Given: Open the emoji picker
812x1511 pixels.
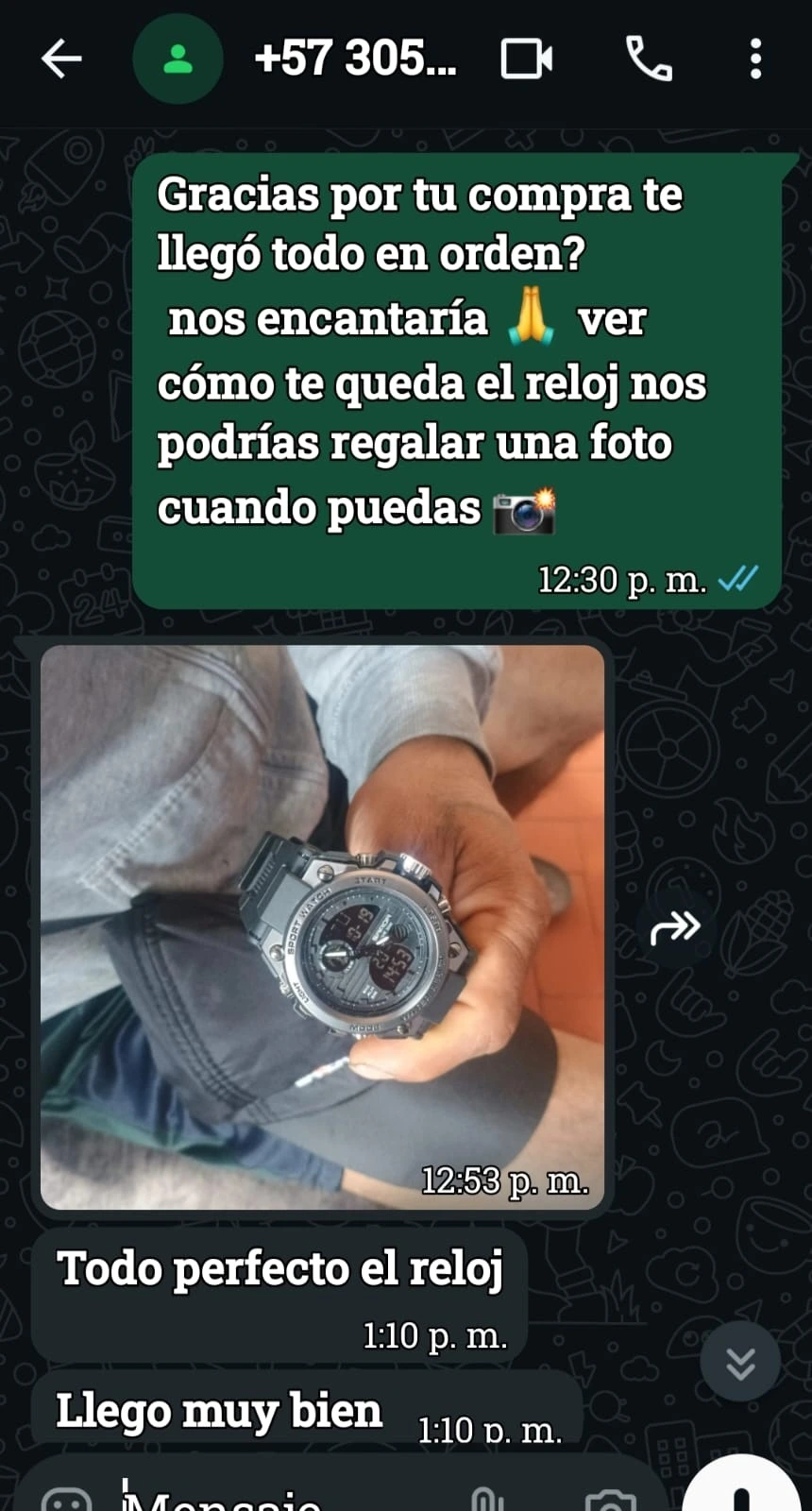Looking at the screenshot, I should (68, 1502).
